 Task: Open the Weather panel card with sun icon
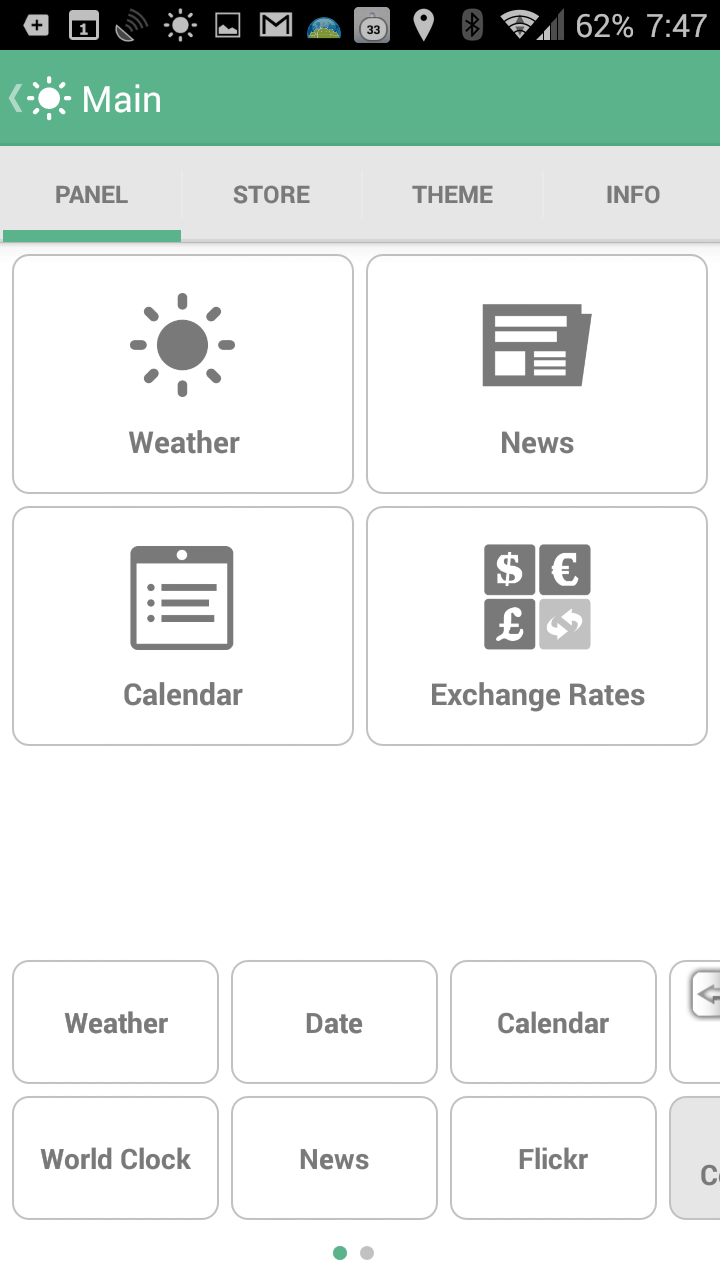pyautogui.click(x=183, y=374)
